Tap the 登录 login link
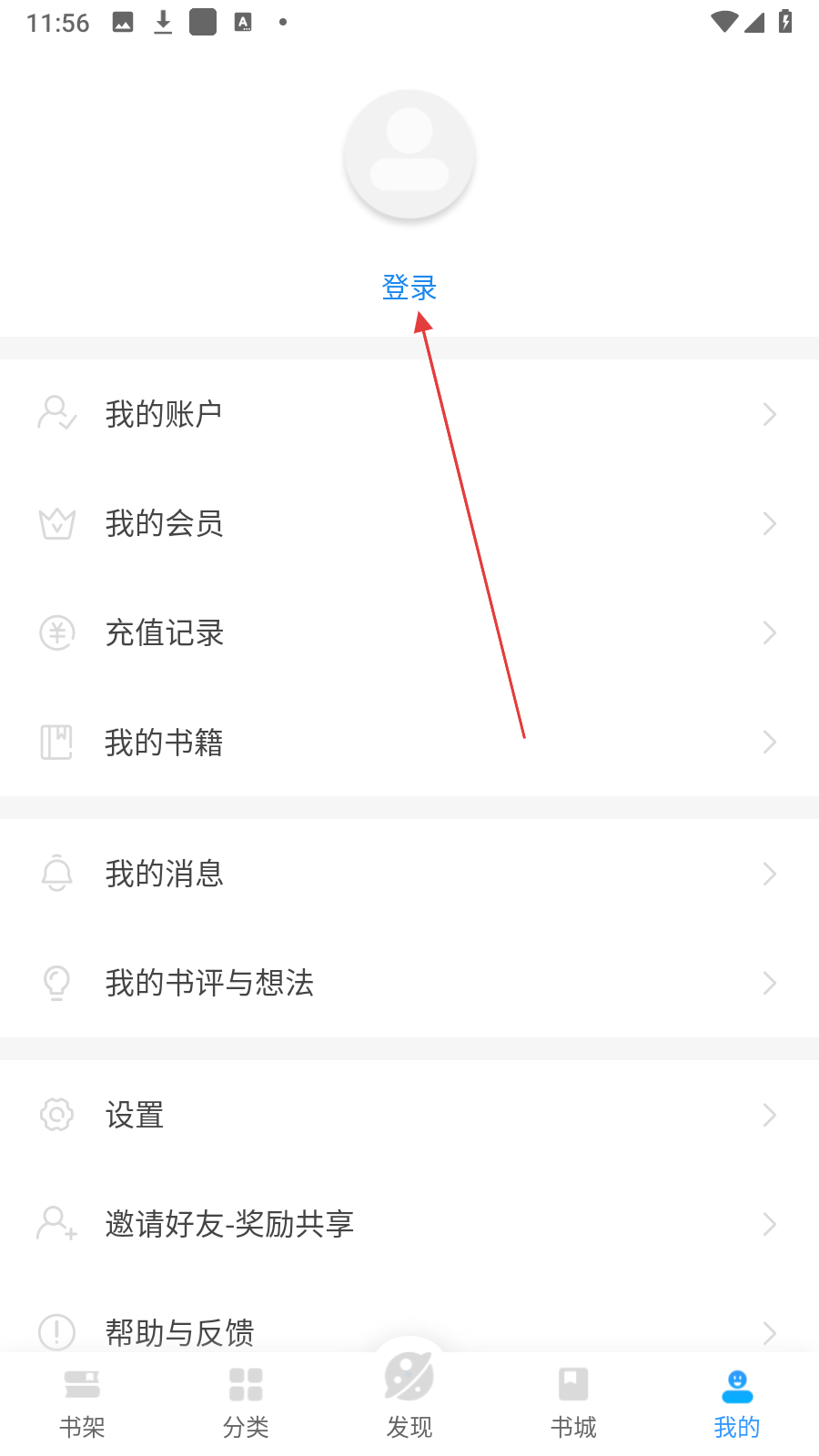 point(409,288)
